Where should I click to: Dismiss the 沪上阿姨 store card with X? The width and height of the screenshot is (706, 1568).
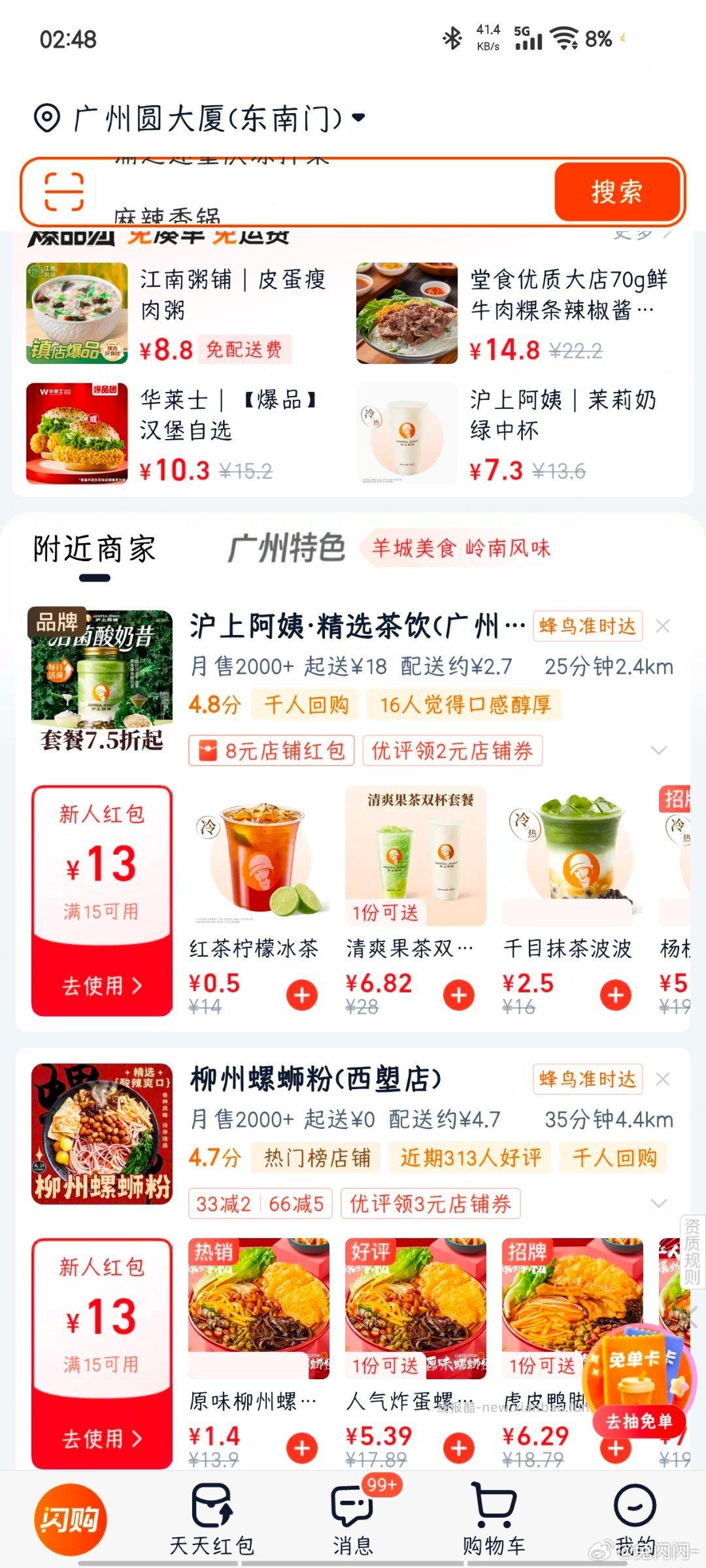[664, 625]
